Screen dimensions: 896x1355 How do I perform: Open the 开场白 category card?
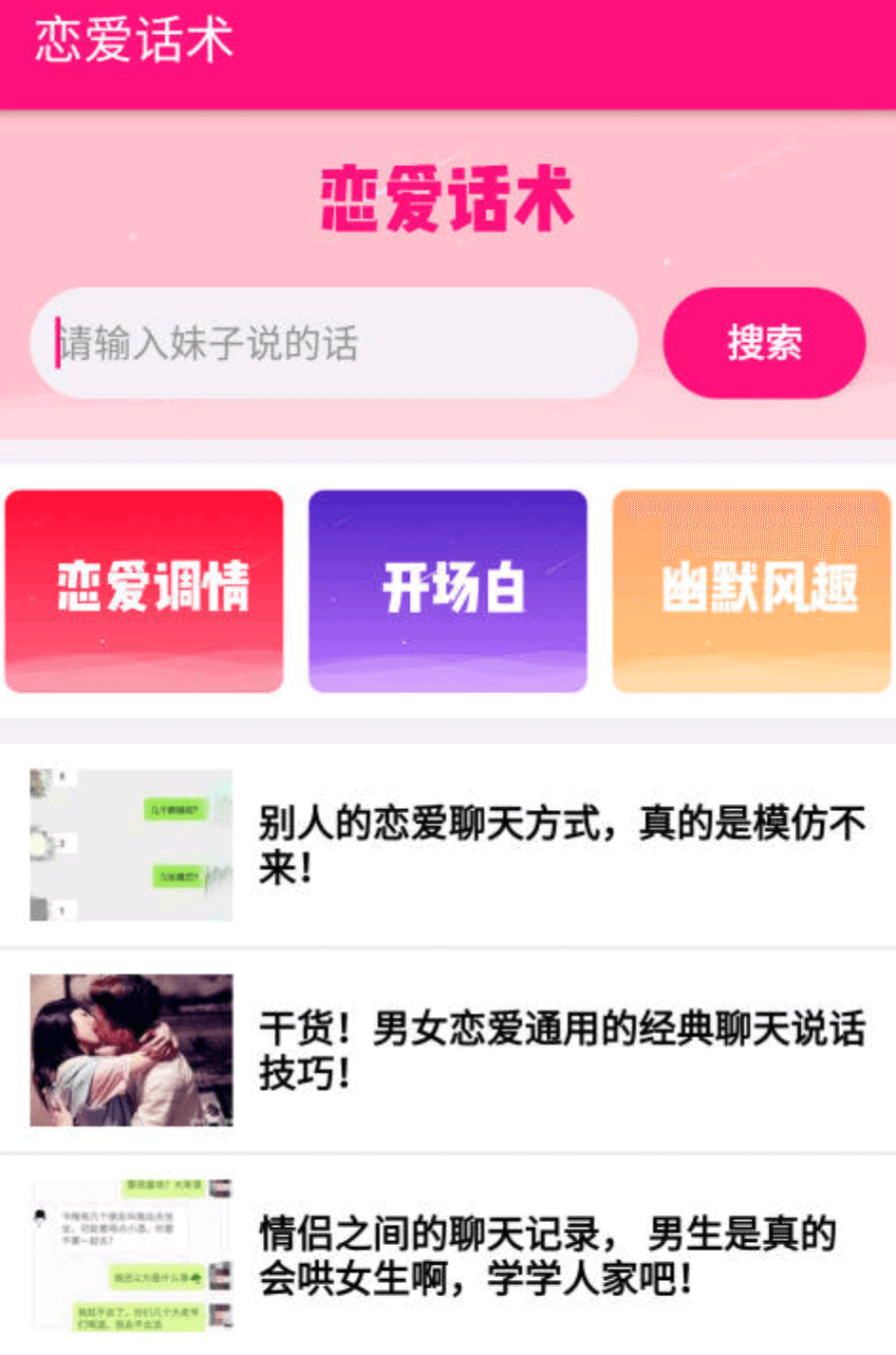[448, 591]
